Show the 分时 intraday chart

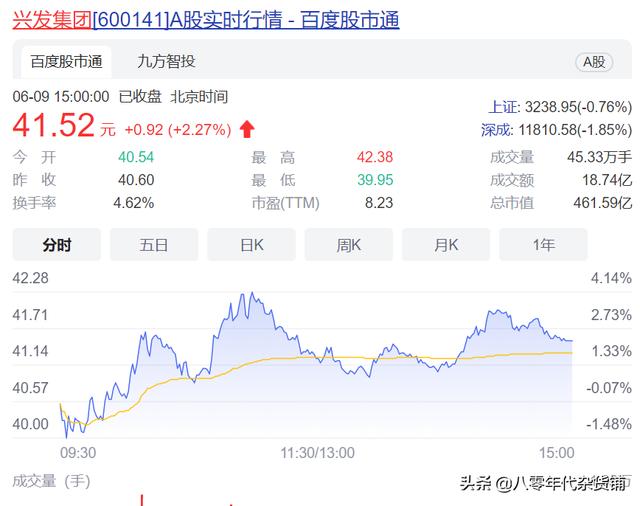[x=56, y=244]
